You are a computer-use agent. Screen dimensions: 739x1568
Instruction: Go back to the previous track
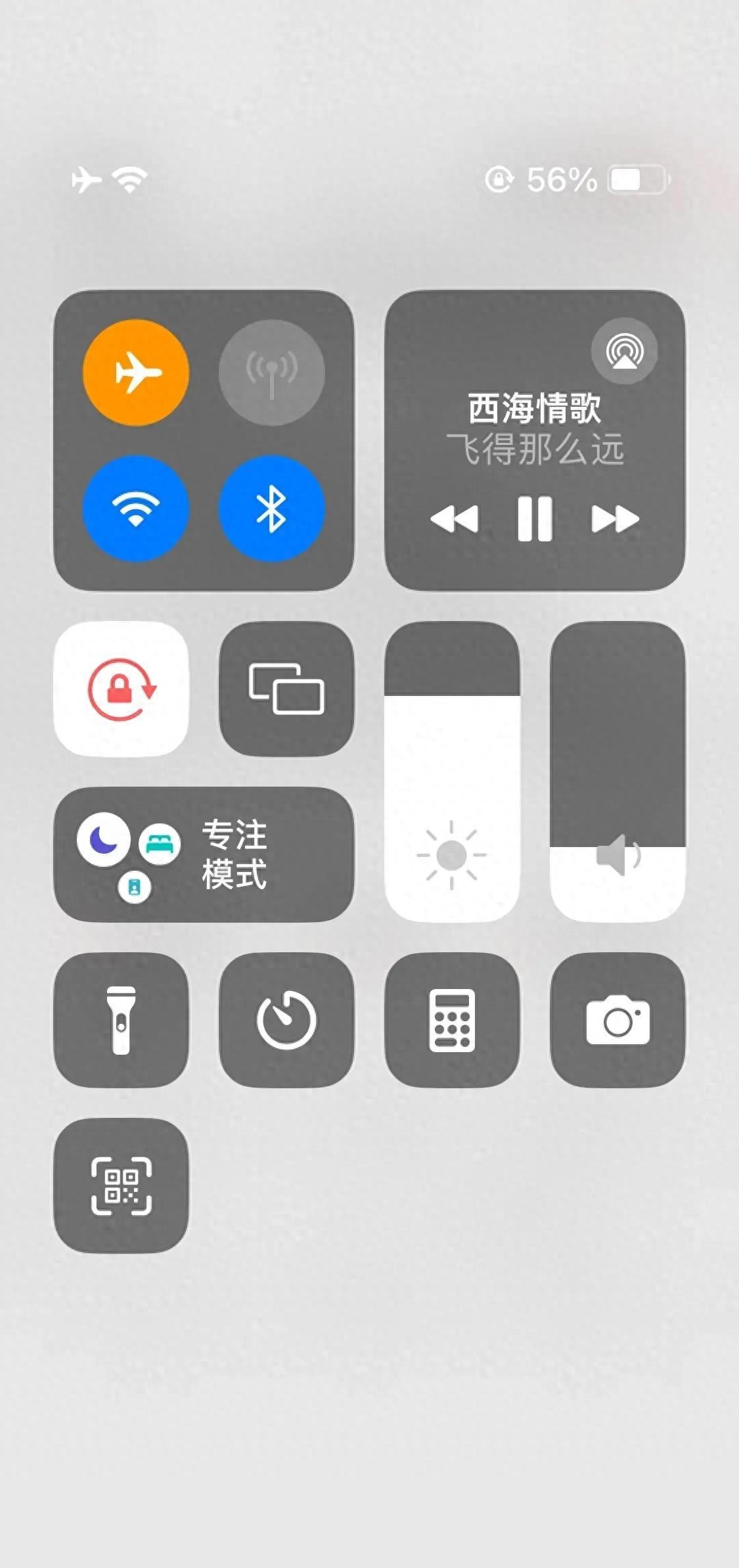(x=454, y=519)
